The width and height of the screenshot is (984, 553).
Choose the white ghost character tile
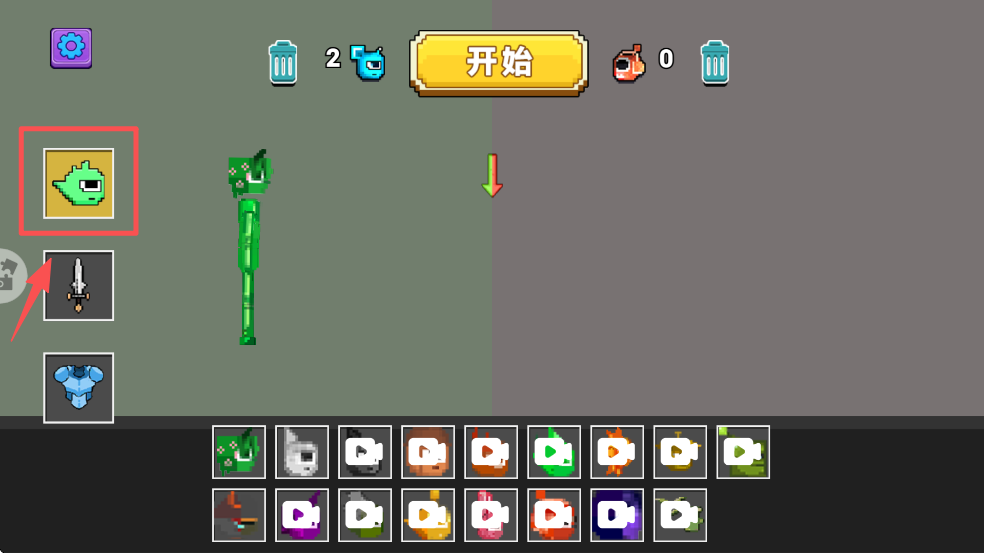click(x=302, y=452)
